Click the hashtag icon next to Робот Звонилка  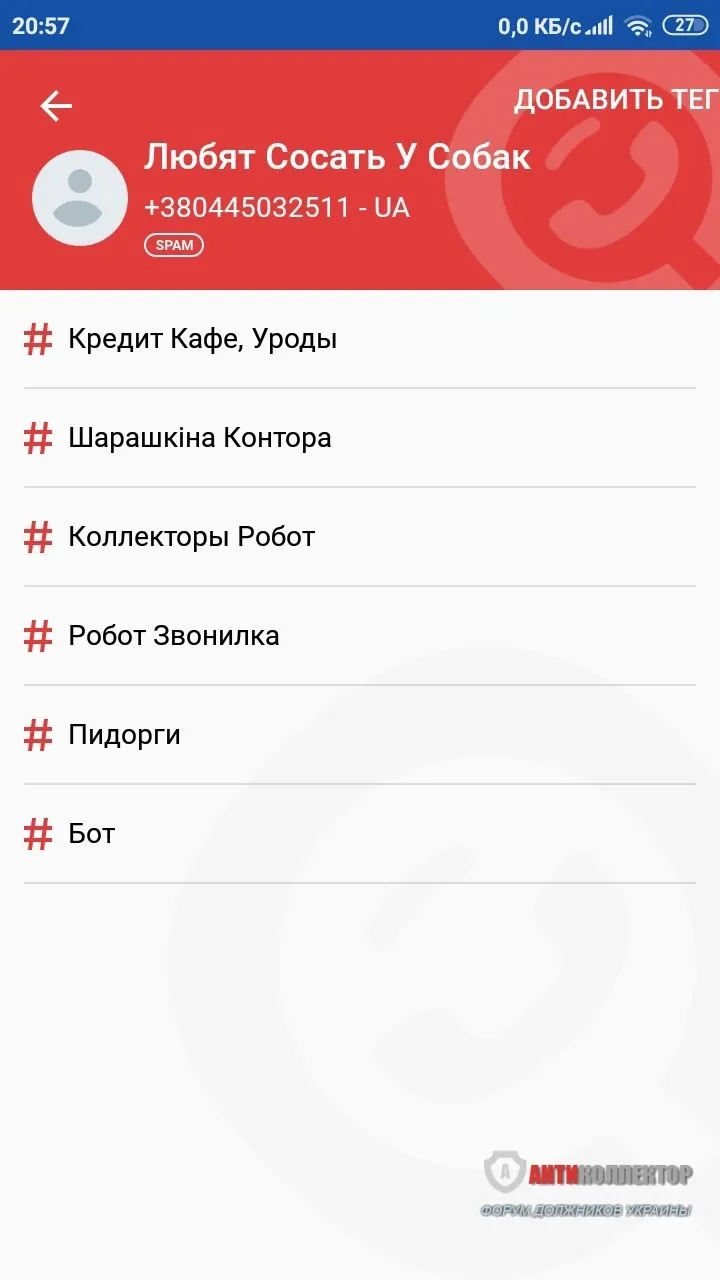[x=37, y=635]
